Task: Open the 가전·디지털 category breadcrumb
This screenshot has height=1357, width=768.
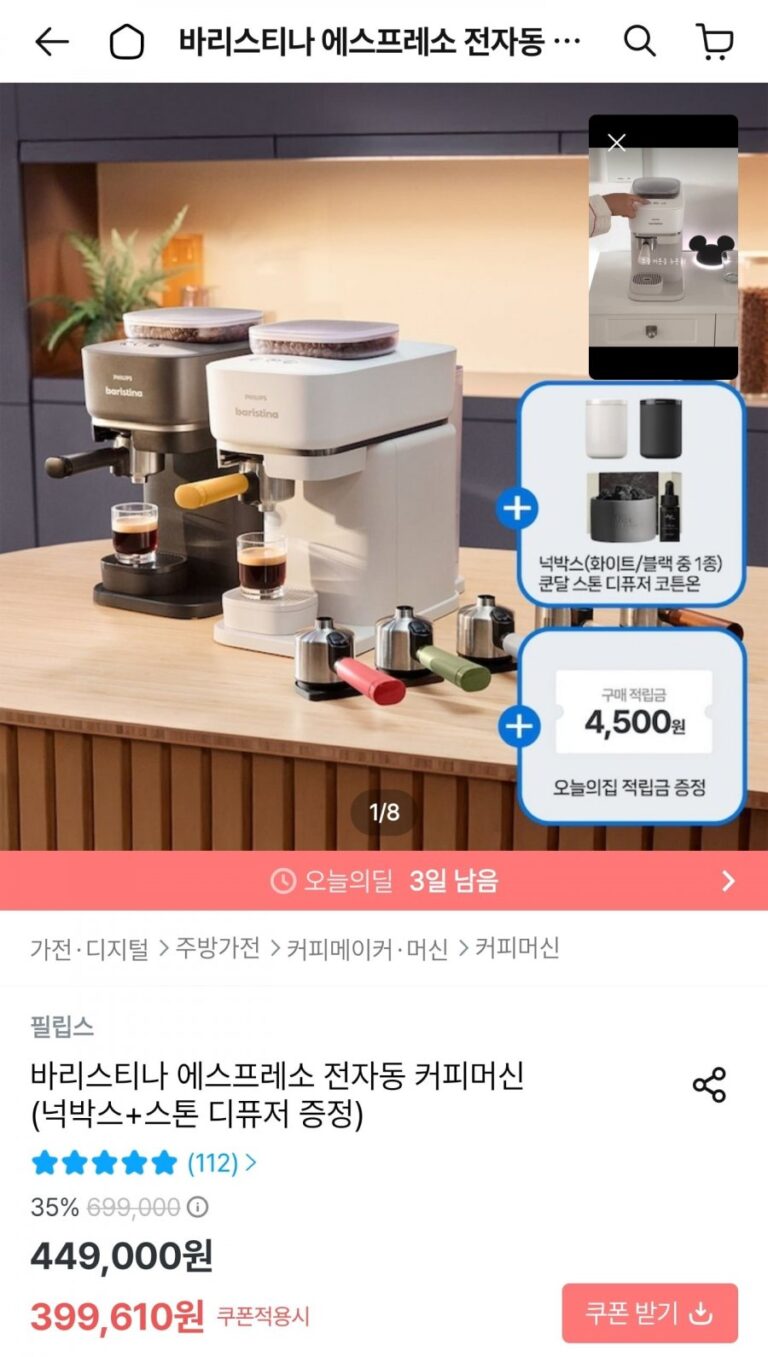Action: tap(89, 948)
